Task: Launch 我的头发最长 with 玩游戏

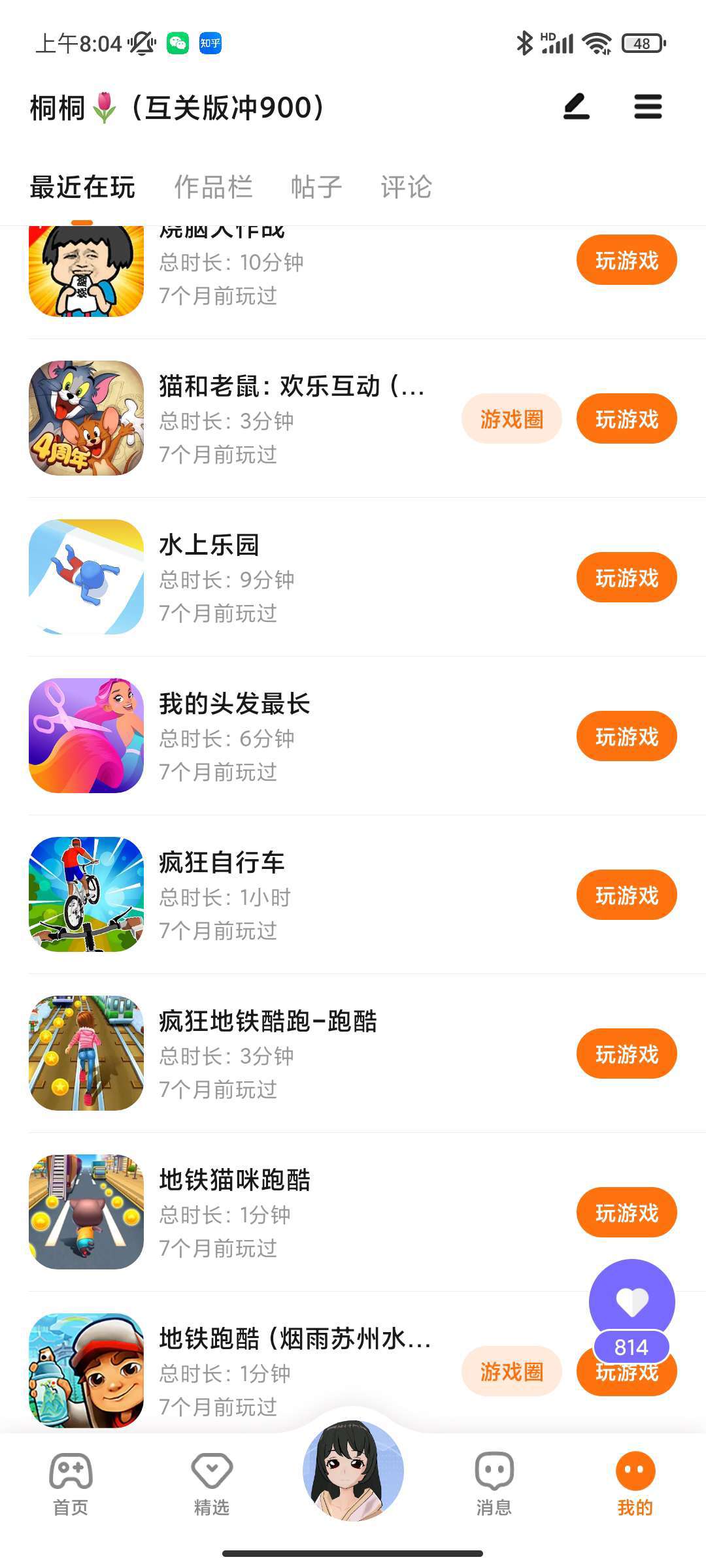Action: (x=626, y=736)
